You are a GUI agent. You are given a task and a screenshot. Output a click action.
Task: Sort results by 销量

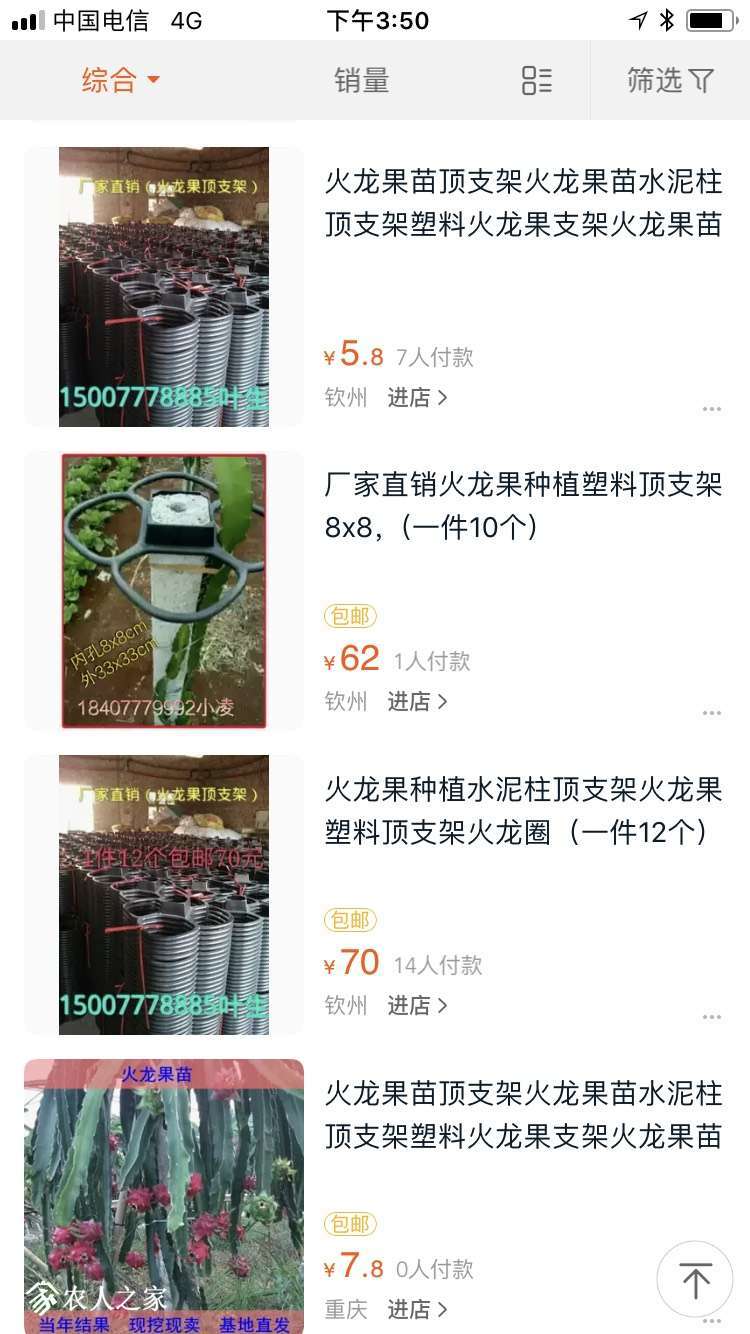click(361, 80)
